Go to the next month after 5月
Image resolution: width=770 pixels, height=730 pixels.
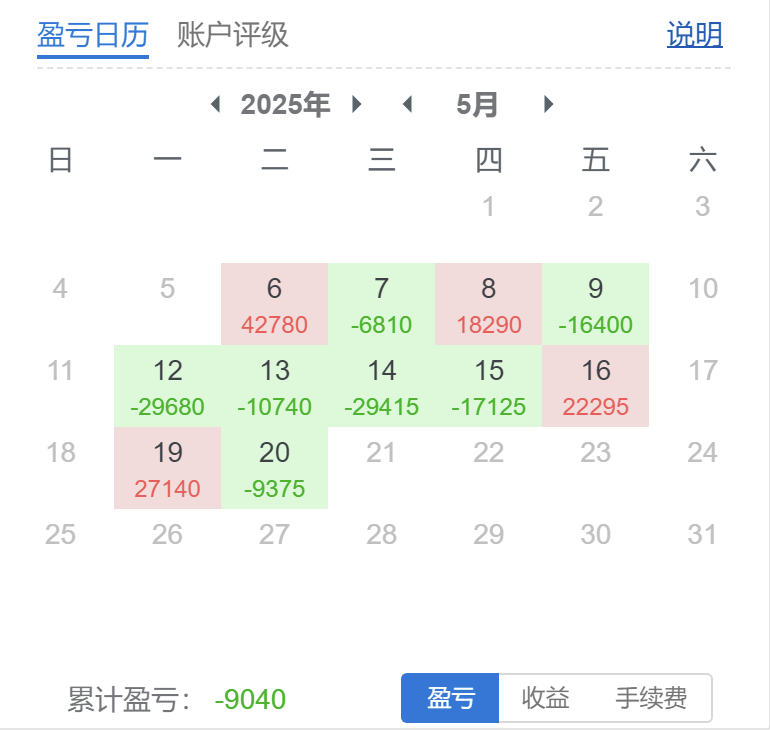pos(548,104)
